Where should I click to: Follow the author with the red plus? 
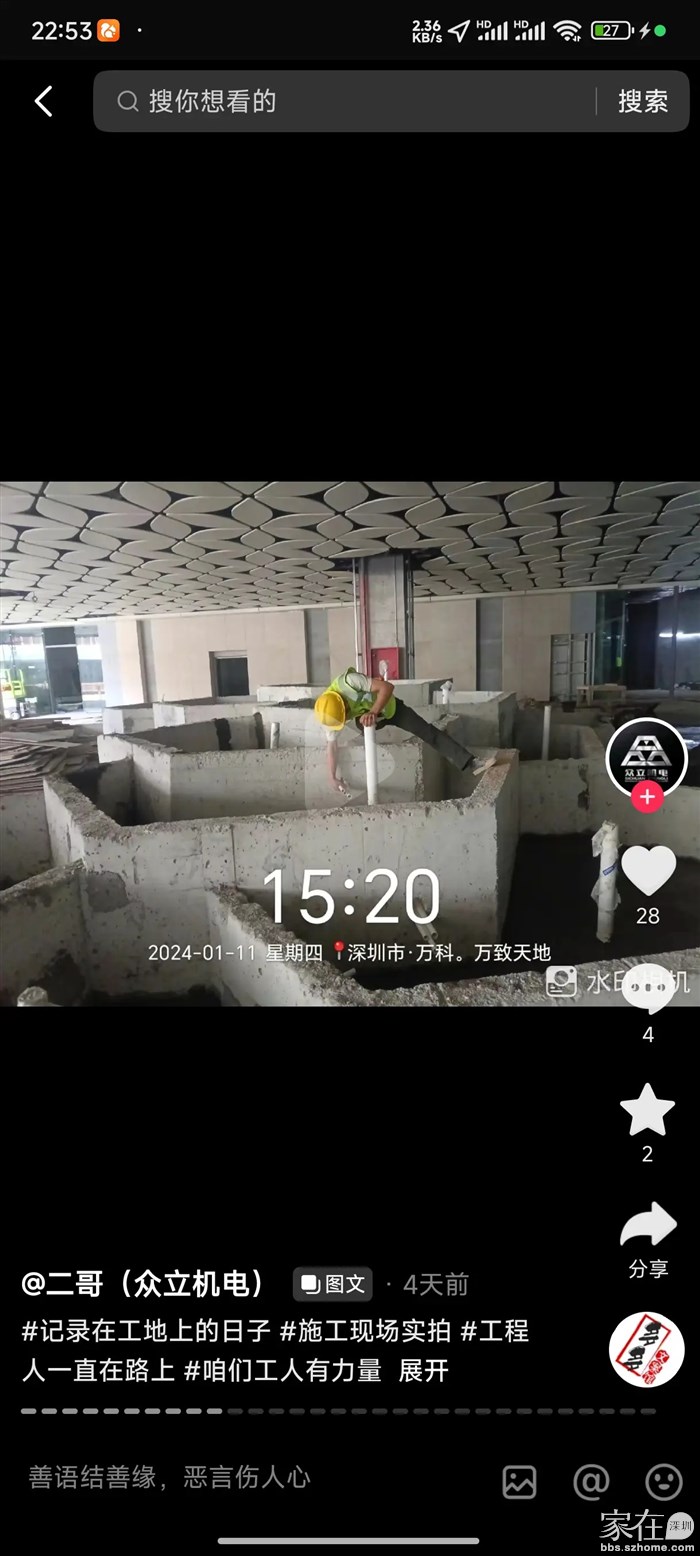coord(647,797)
